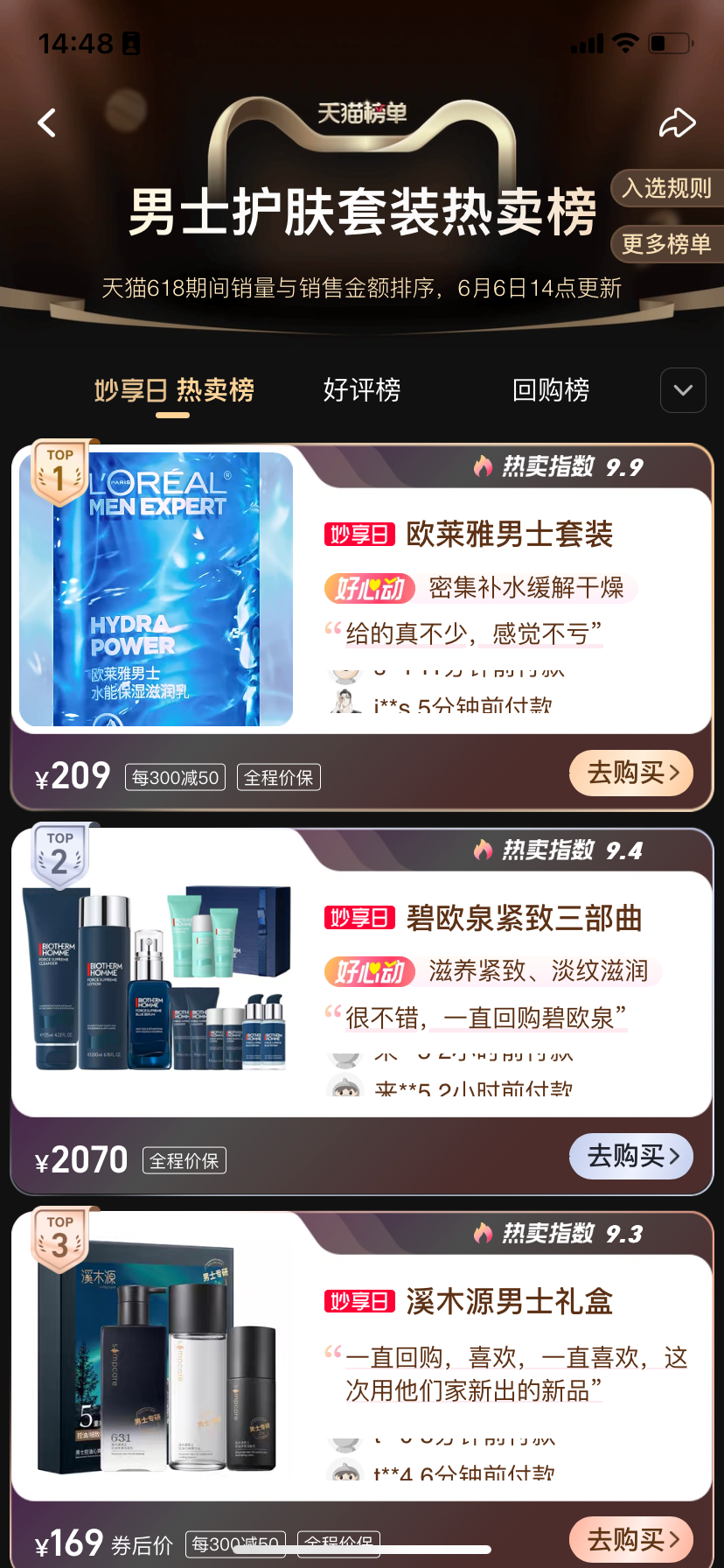Open the 欧莱雅男士套装 product card
Viewport: 724px width, 1568px height.
pos(509,535)
